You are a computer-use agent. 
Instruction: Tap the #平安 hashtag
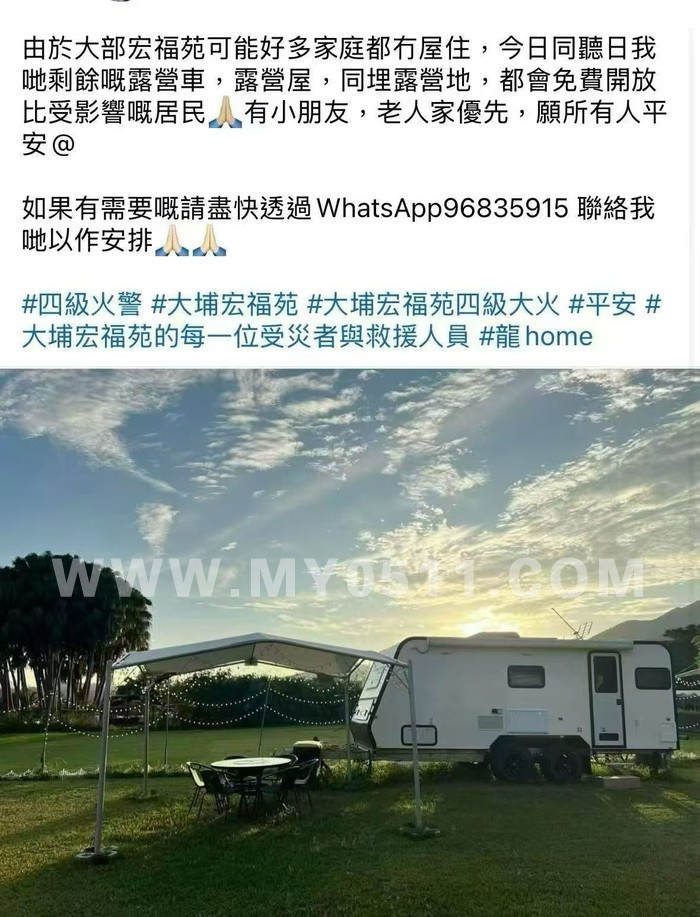[602, 305]
